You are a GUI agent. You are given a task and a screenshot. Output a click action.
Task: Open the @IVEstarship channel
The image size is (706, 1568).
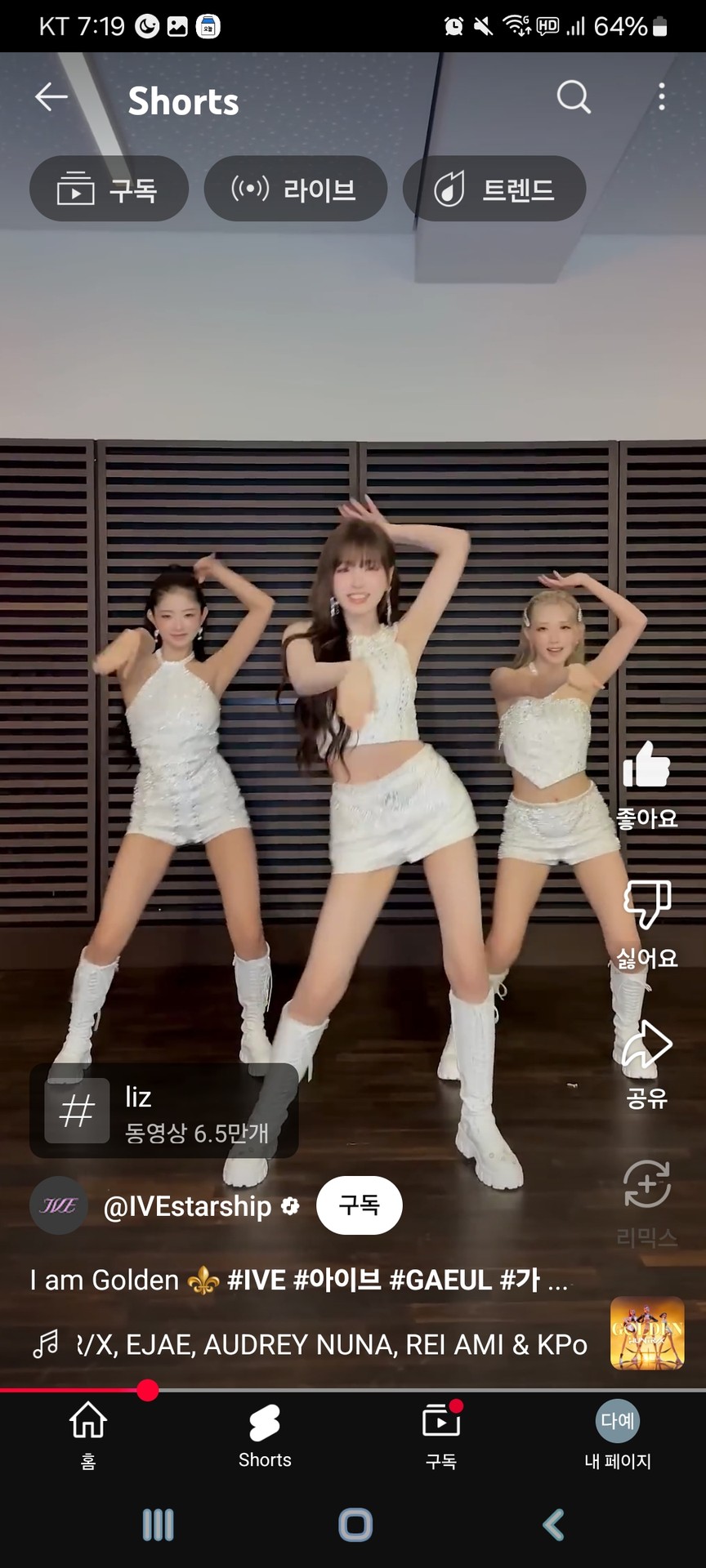pyautogui.click(x=187, y=1206)
